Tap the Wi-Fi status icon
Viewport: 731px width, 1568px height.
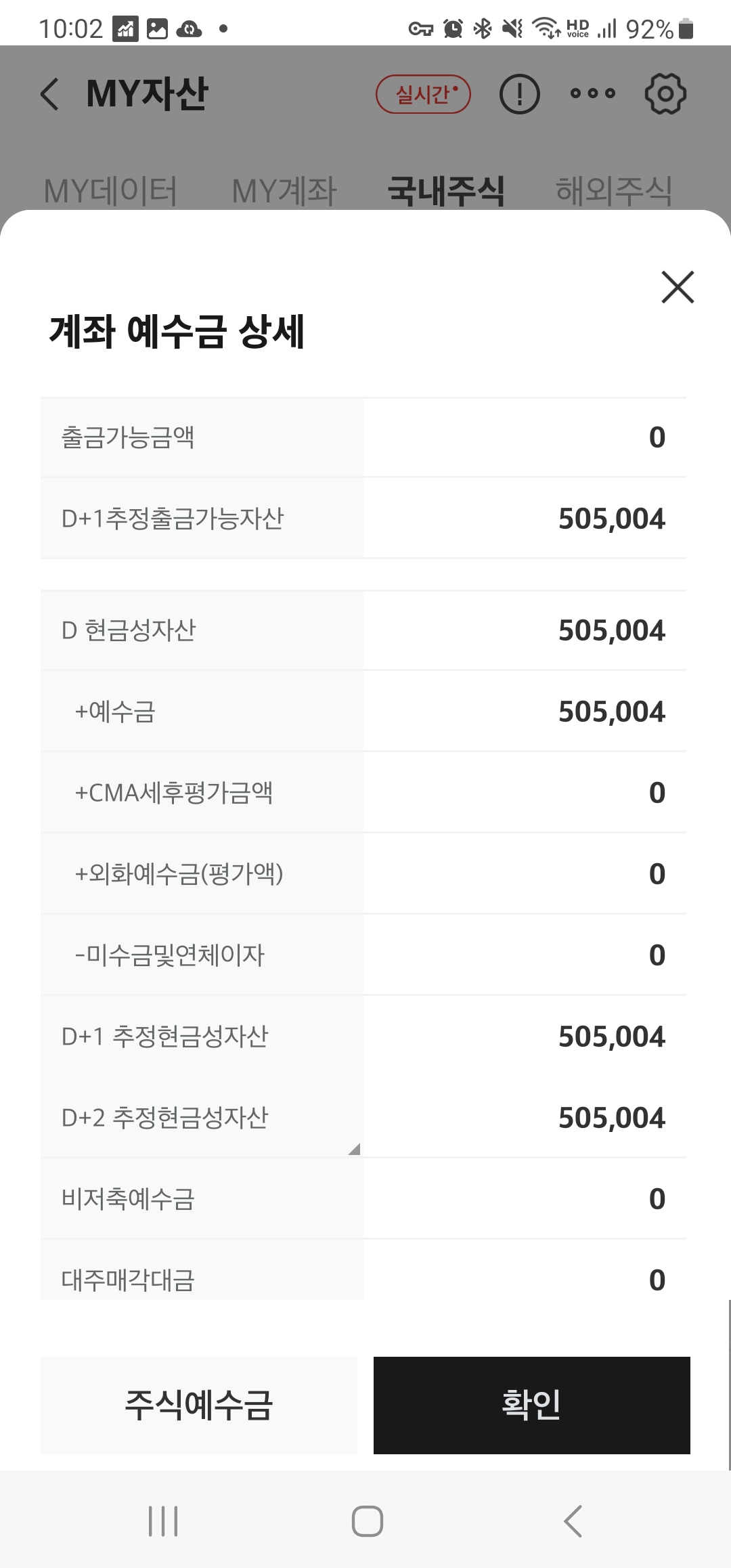[546, 28]
